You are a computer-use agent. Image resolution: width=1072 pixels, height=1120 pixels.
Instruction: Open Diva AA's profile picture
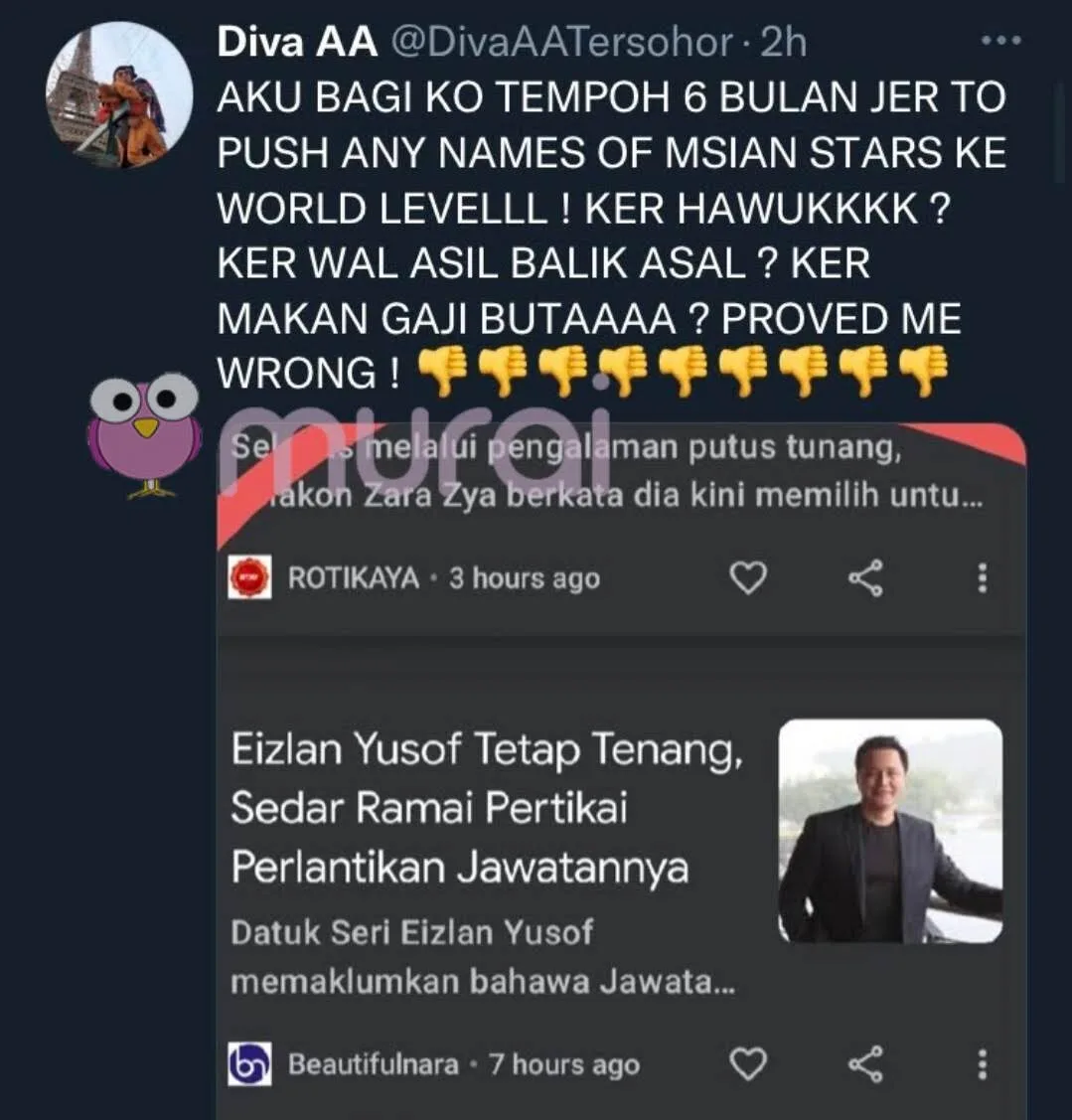click(119, 95)
